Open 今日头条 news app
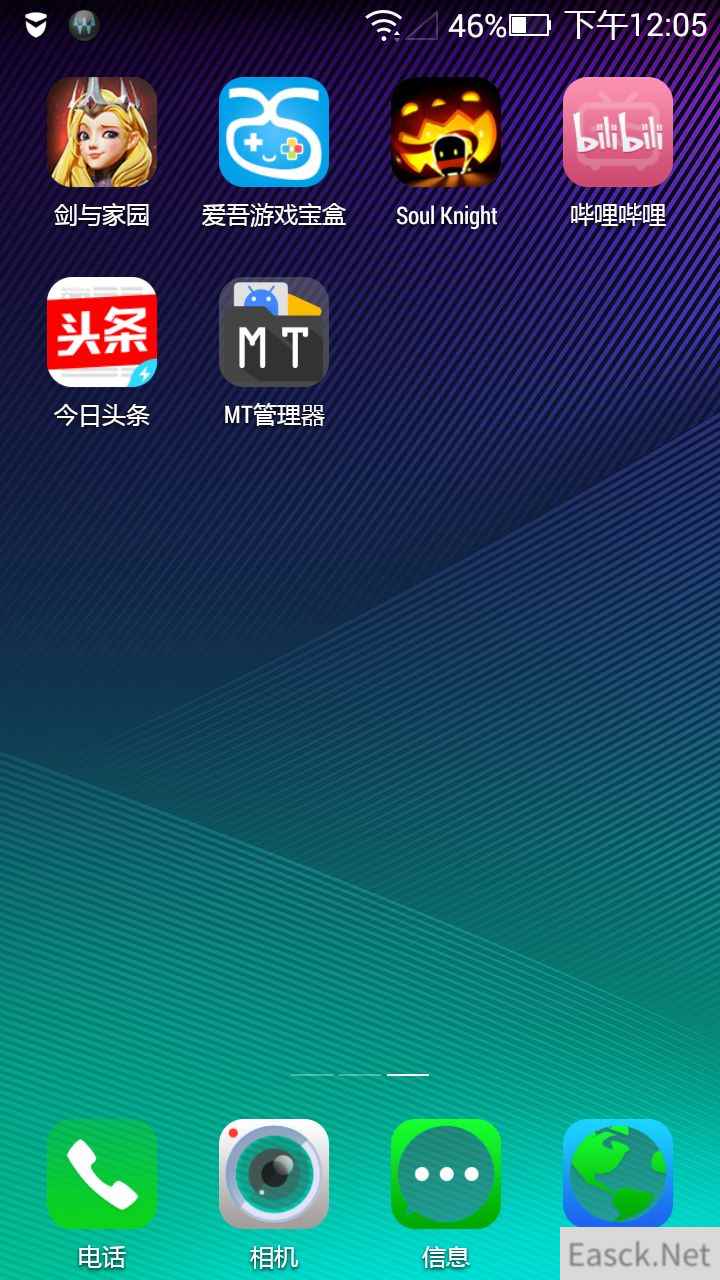 (102, 332)
